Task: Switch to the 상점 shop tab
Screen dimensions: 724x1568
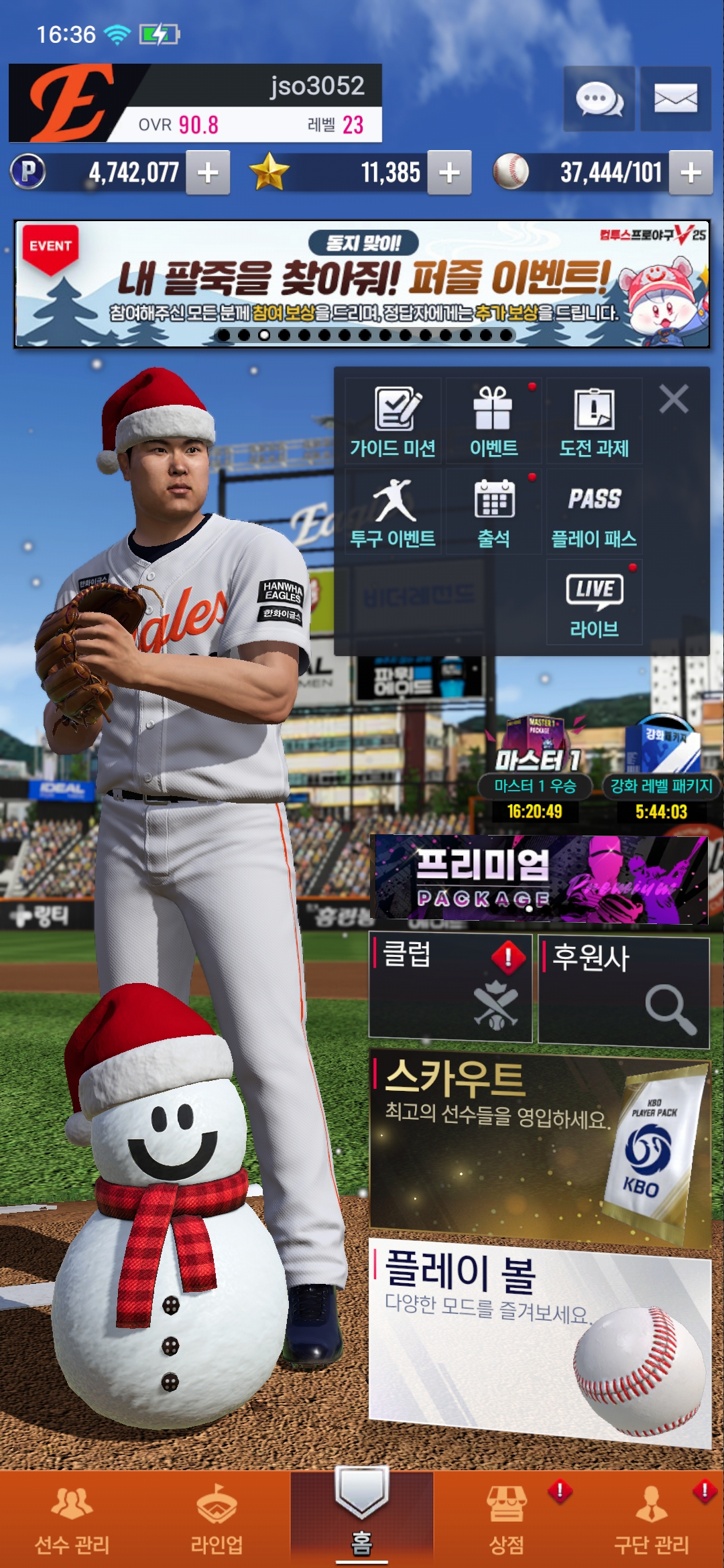Action: coord(507,1518)
